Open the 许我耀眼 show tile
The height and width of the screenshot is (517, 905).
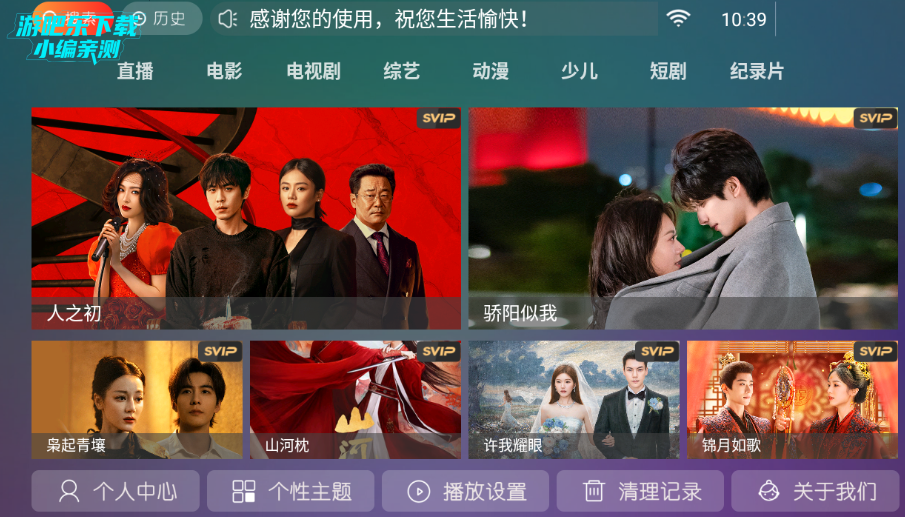[574, 399]
